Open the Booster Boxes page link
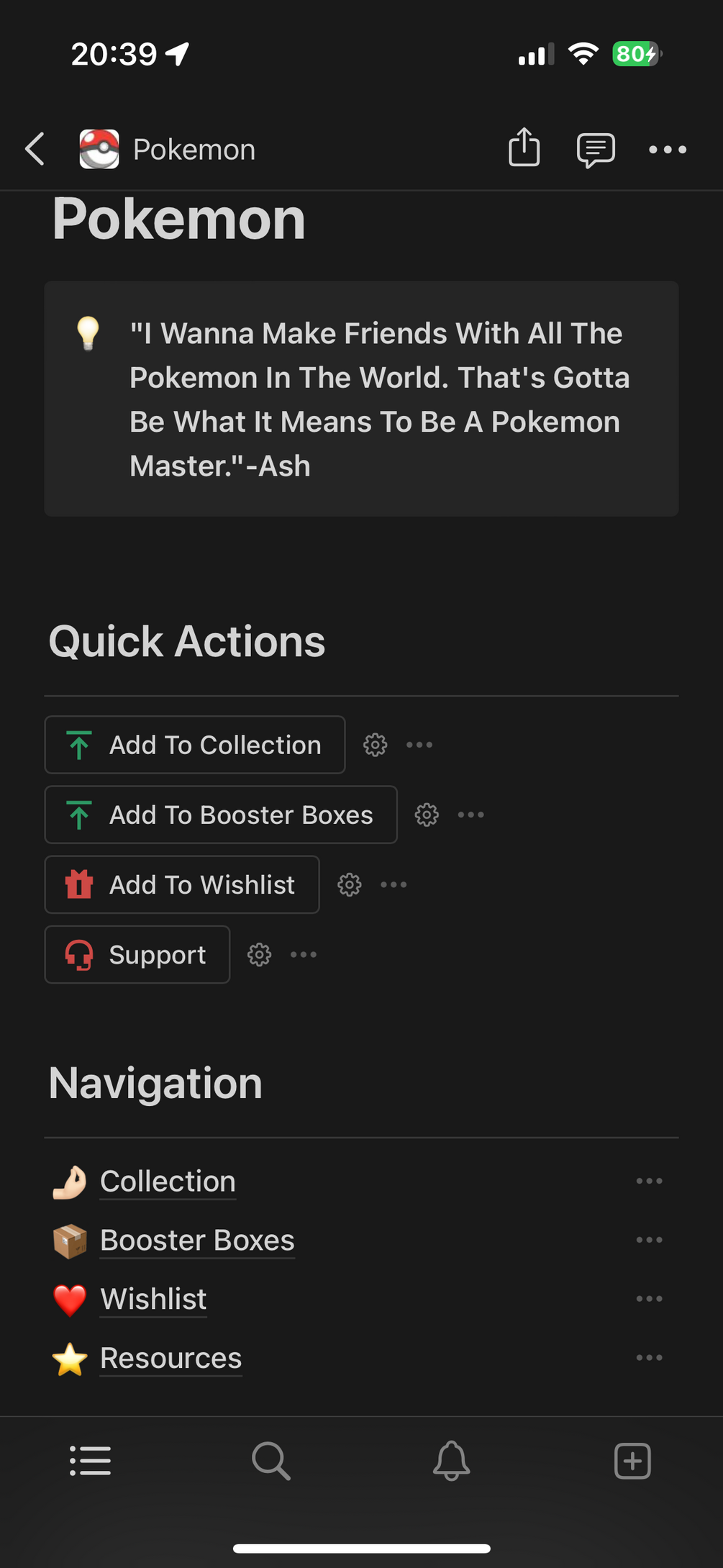 coord(197,1241)
